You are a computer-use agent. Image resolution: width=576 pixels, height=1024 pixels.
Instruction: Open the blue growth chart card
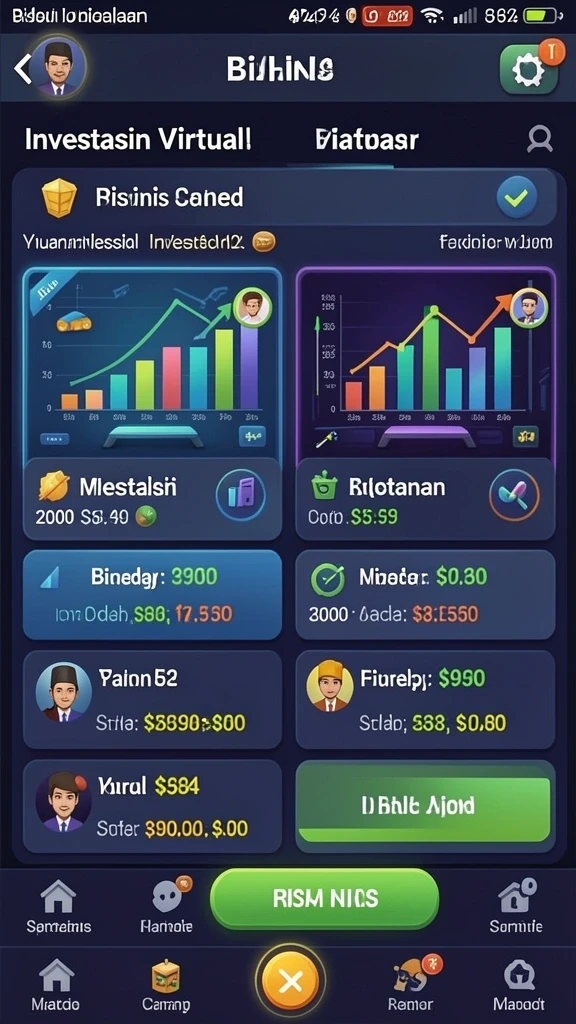click(153, 363)
